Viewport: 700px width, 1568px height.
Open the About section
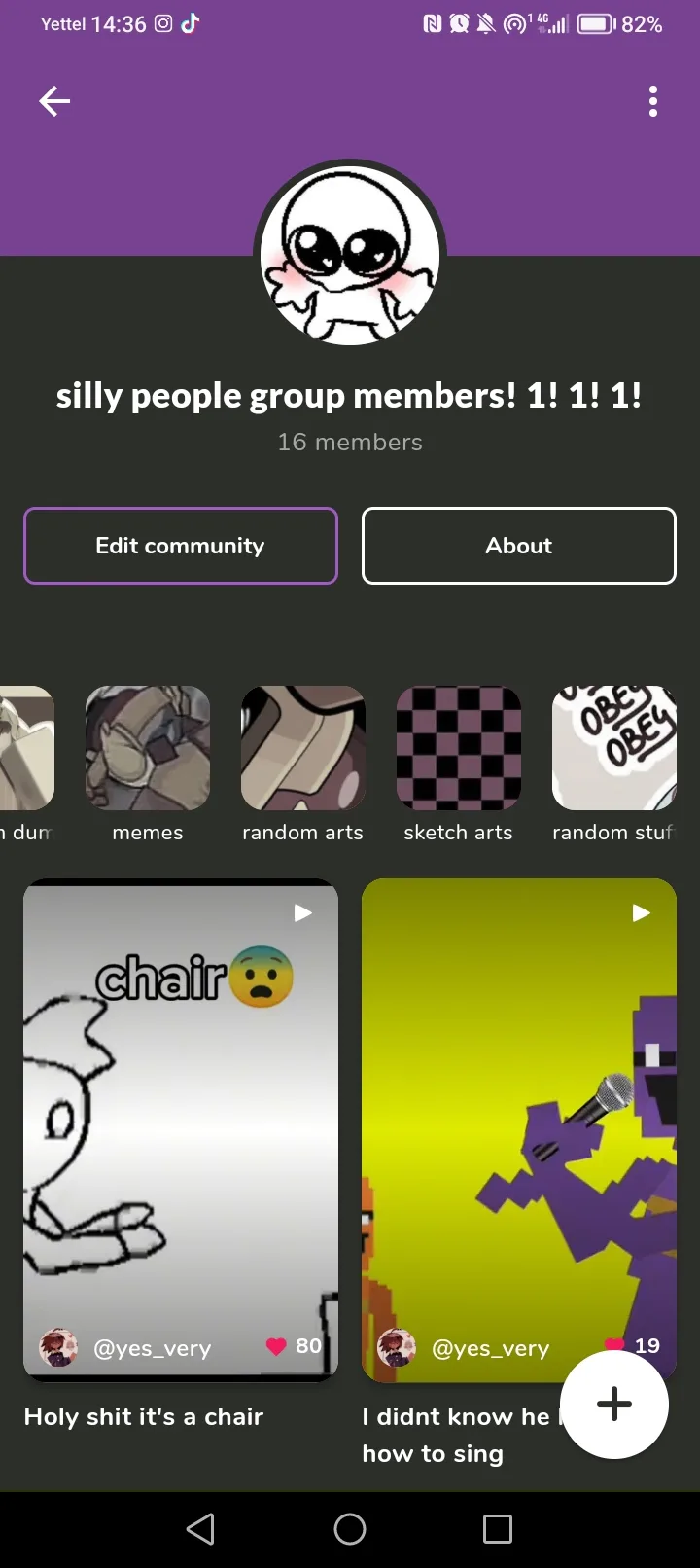click(x=519, y=546)
